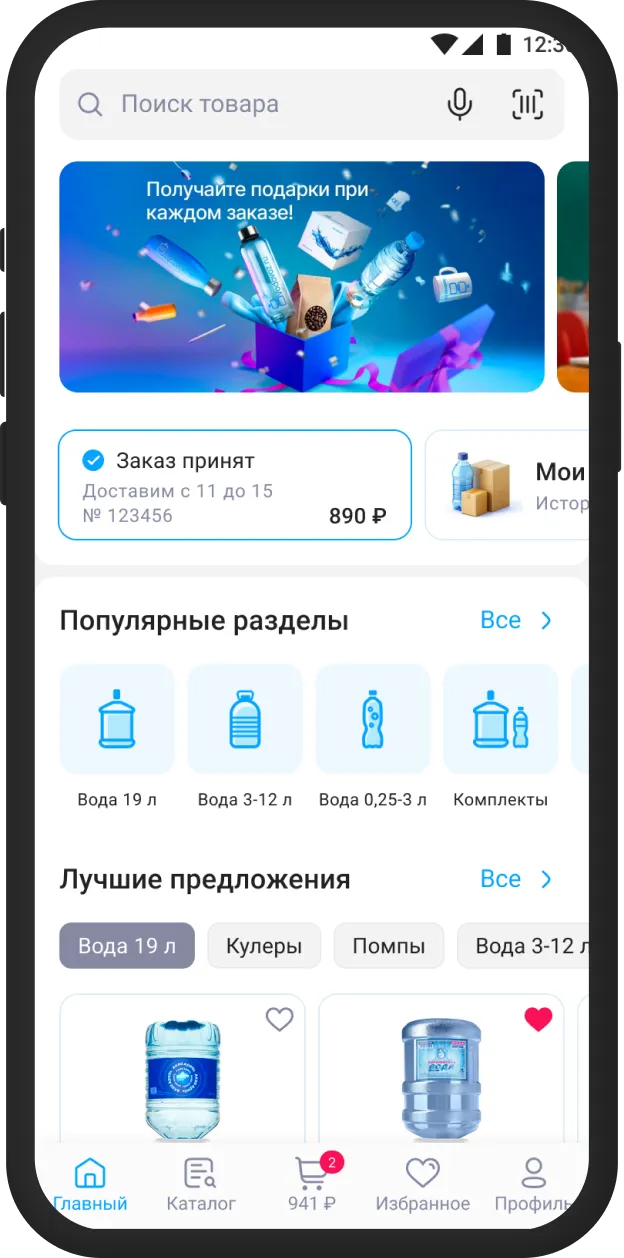Show all Лучшие предложения

(x=515, y=880)
